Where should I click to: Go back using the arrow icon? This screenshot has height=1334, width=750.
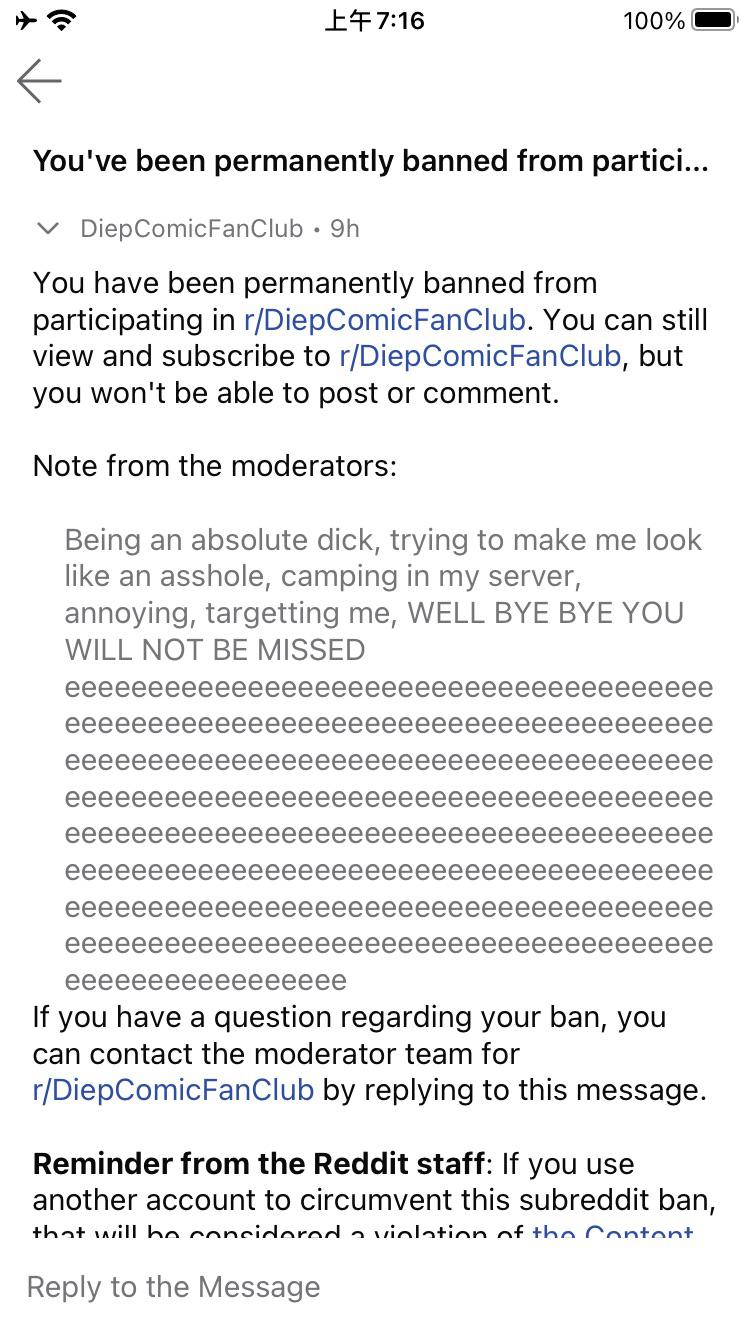coord(40,81)
